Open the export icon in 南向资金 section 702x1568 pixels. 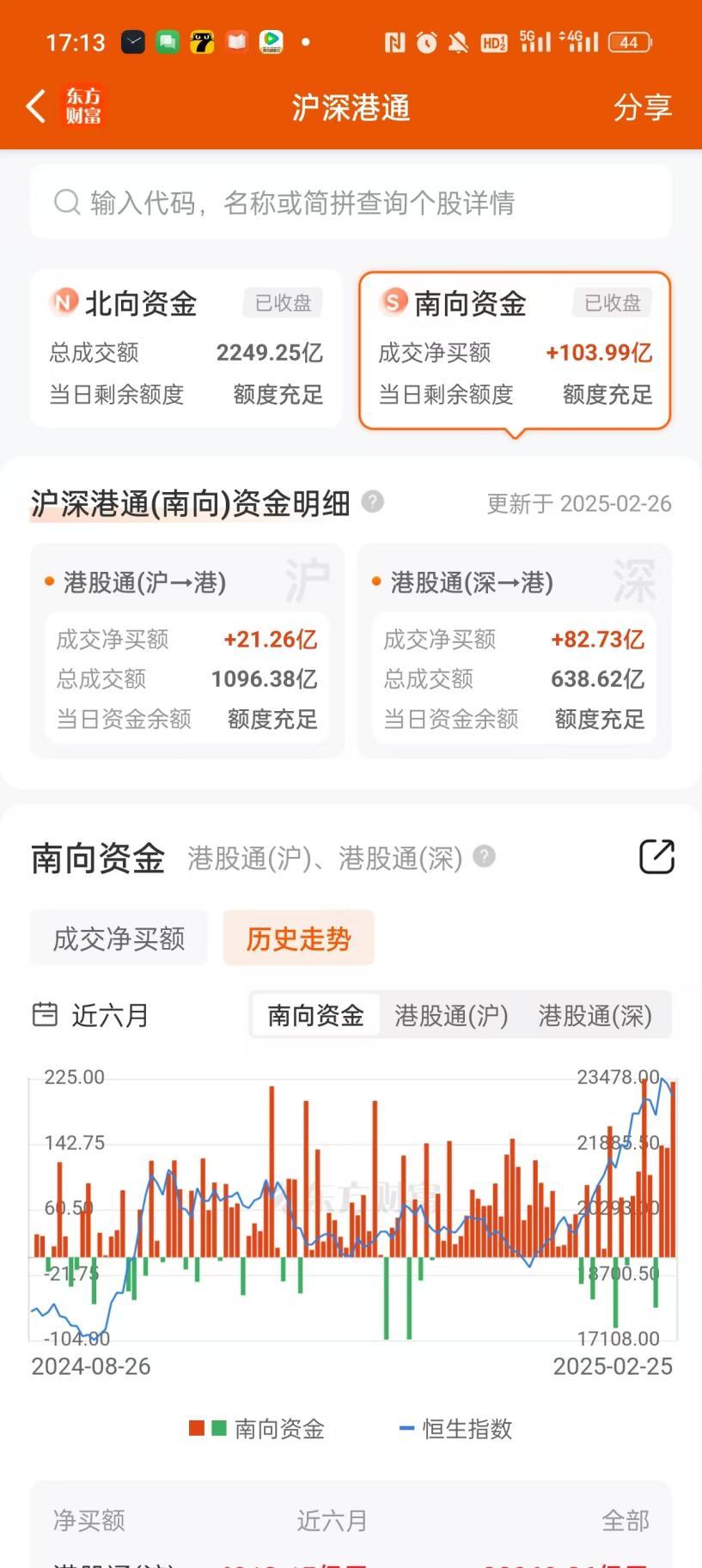click(656, 857)
